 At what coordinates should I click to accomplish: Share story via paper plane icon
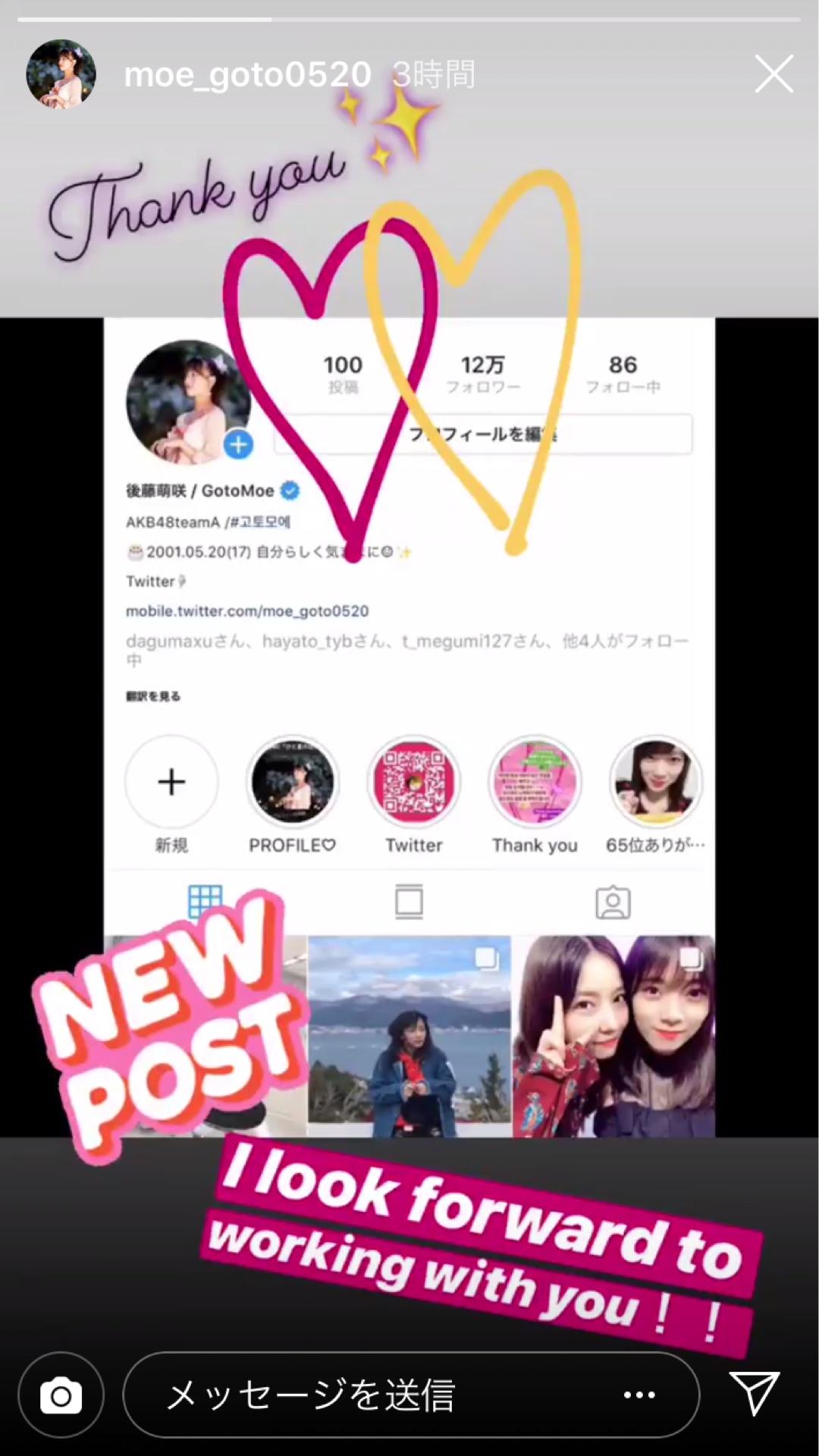point(755,1393)
